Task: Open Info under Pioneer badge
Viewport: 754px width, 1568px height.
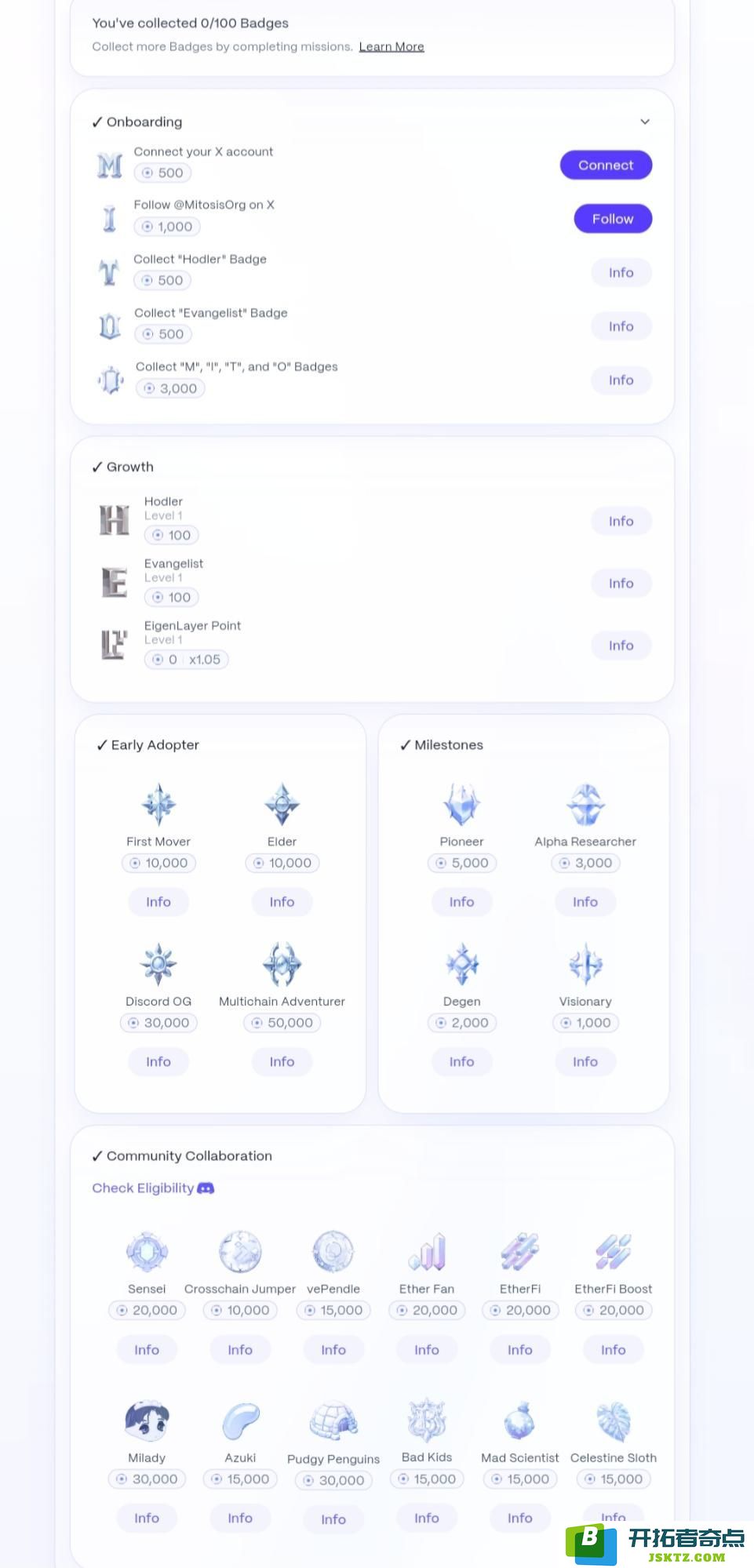Action: [461, 902]
